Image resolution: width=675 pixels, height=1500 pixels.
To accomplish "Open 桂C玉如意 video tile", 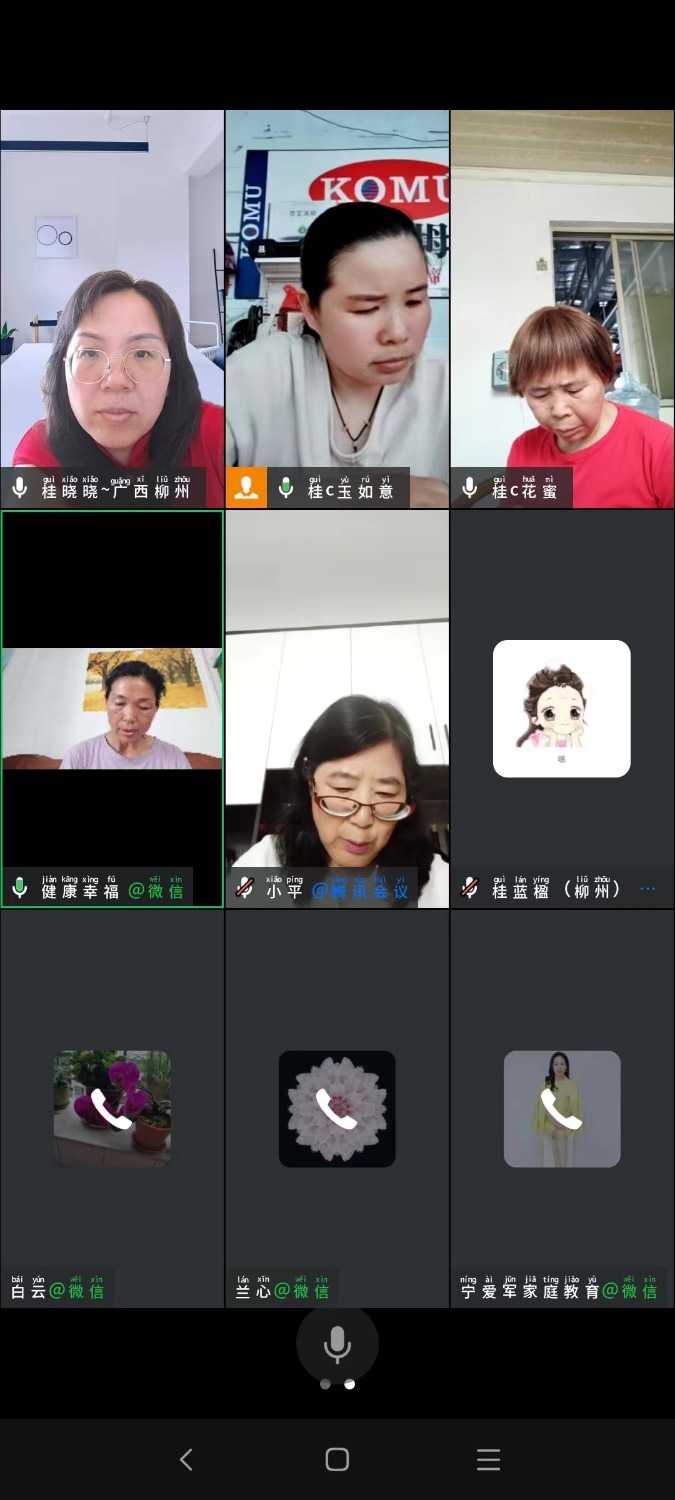I will (337, 309).
